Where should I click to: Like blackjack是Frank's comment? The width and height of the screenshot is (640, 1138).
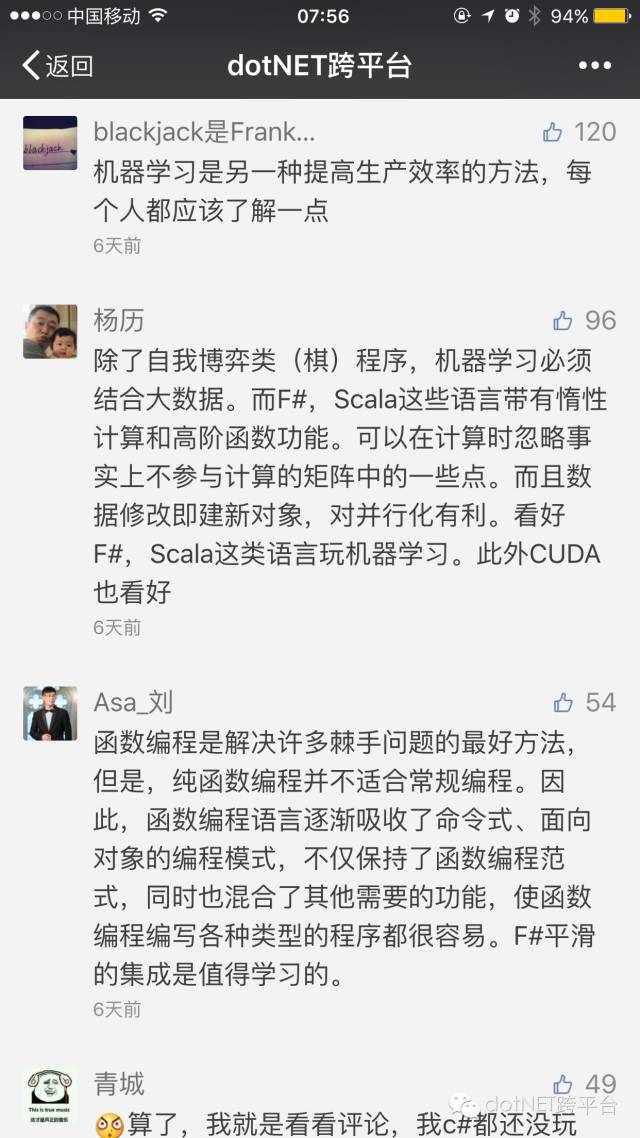553,132
